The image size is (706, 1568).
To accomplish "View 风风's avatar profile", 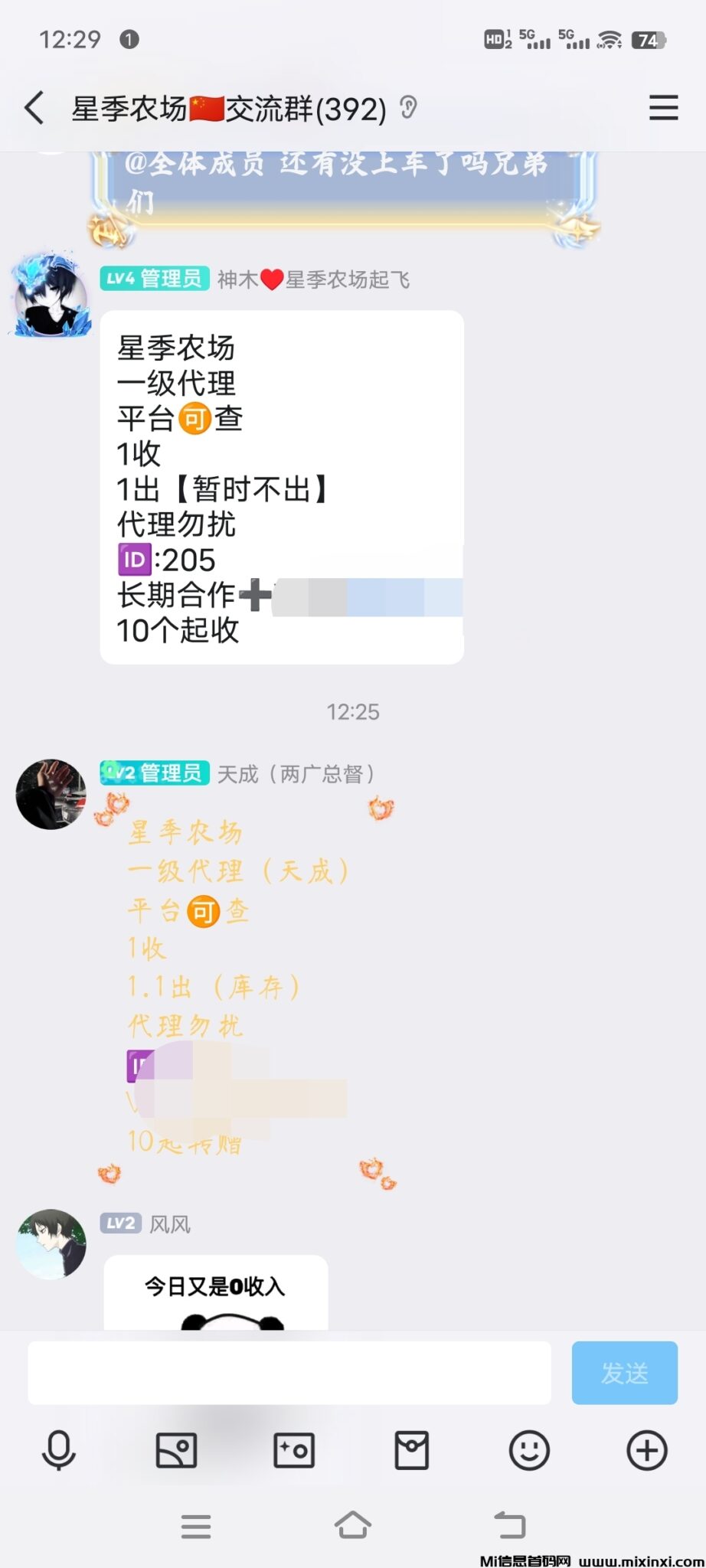I will point(51,1244).
